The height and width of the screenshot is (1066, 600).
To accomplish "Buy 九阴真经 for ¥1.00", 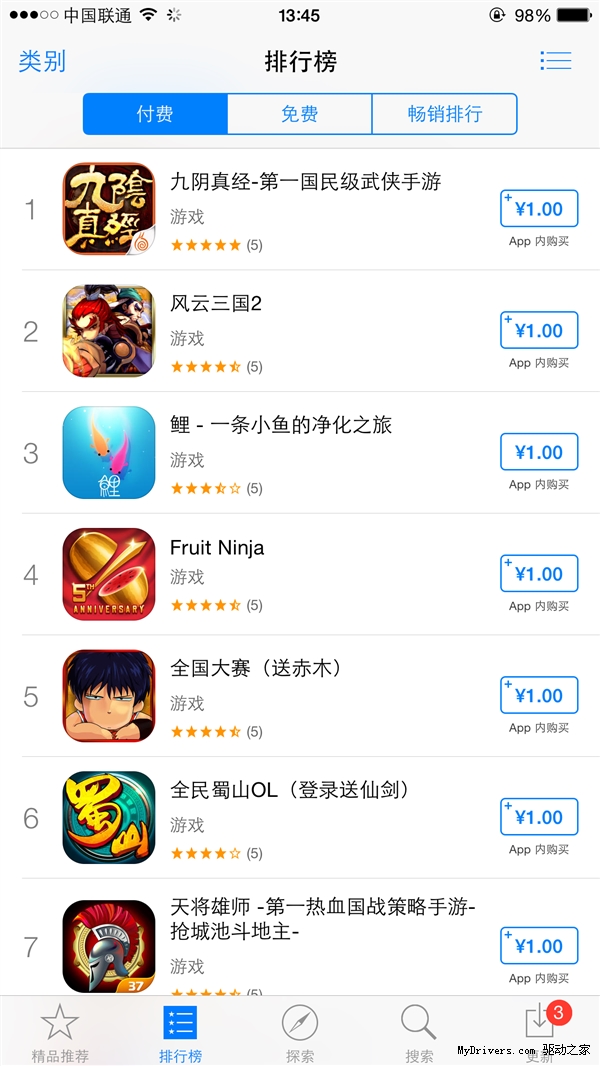I will (539, 209).
